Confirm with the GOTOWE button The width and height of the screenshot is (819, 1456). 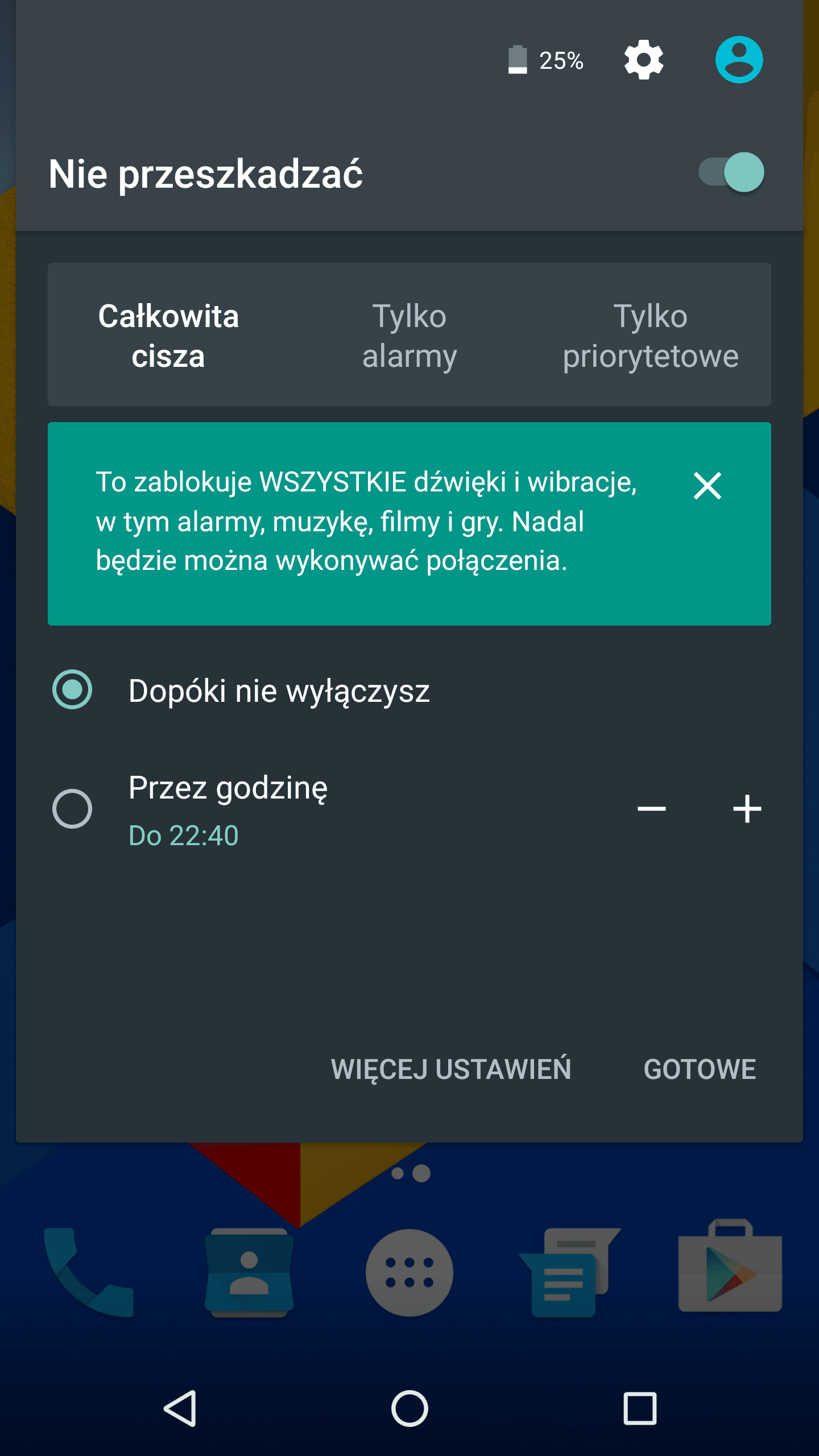(x=700, y=1069)
